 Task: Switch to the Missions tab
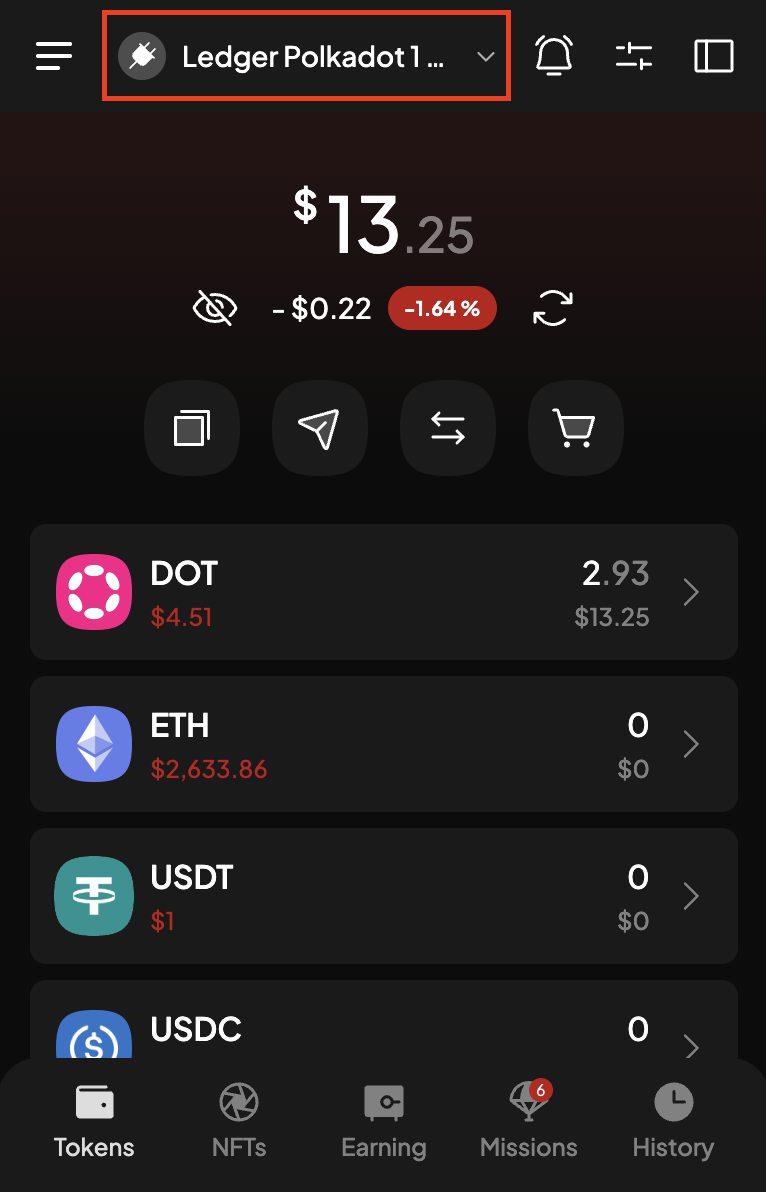pyautogui.click(x=529, y=1120)
